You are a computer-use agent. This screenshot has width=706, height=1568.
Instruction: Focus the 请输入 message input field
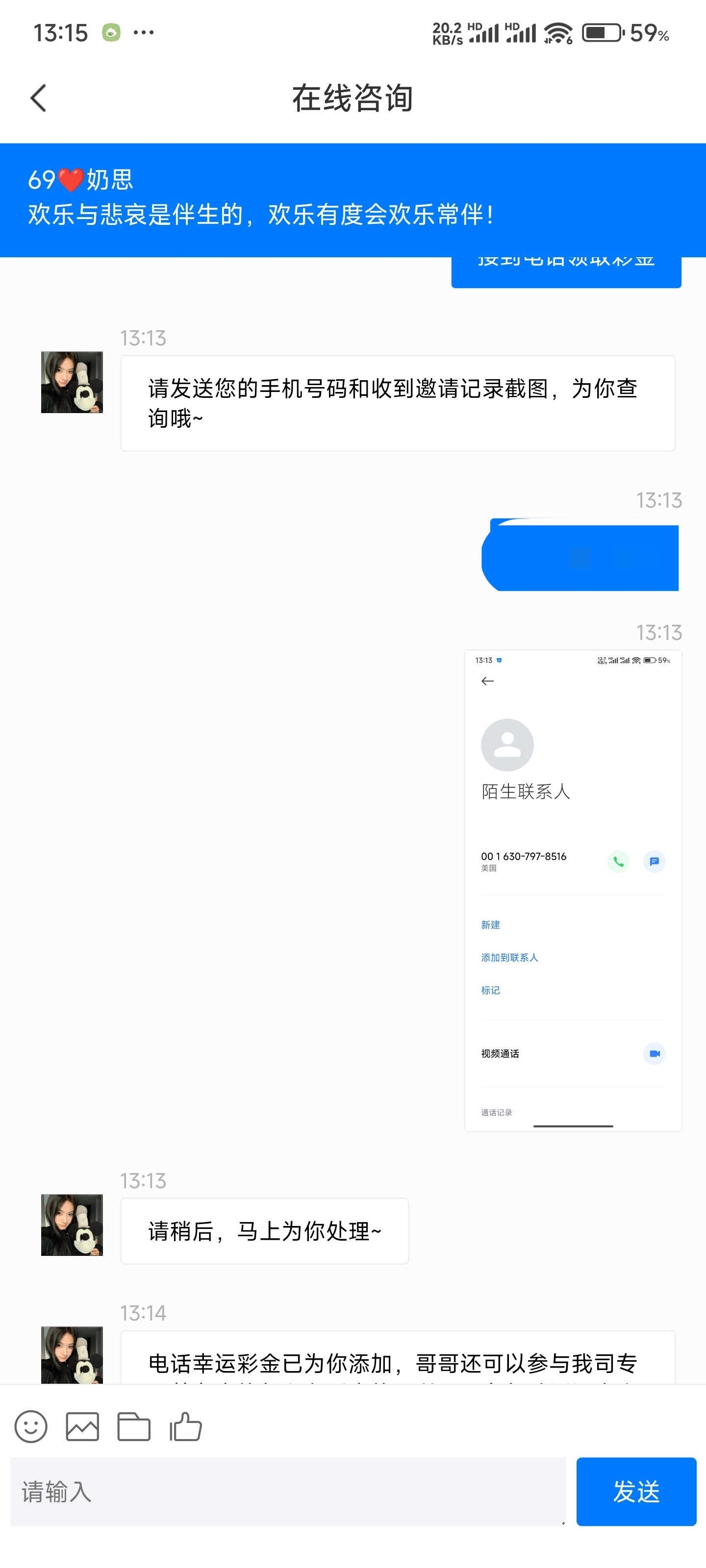coord(287,1491)
